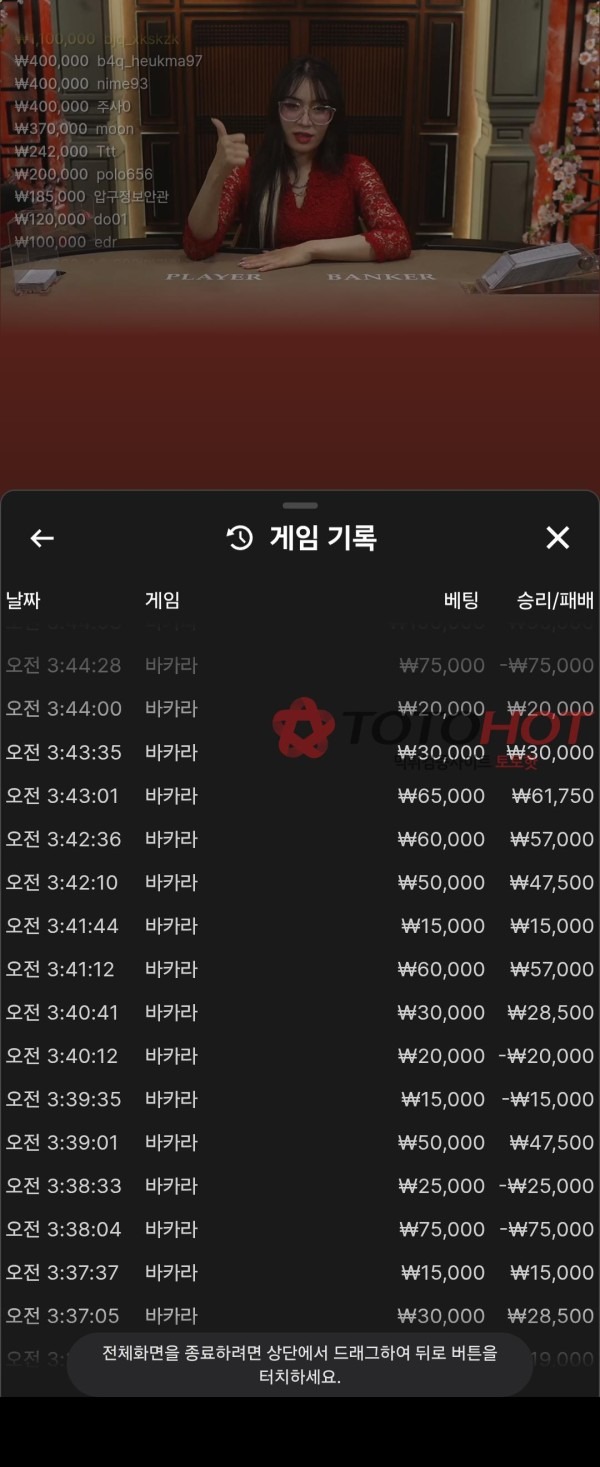This screenshot has height=1467, width=600.
Task: Open the 3:38:04 baccarat record
Action: pyautogui.click(x=300, y=1229)
